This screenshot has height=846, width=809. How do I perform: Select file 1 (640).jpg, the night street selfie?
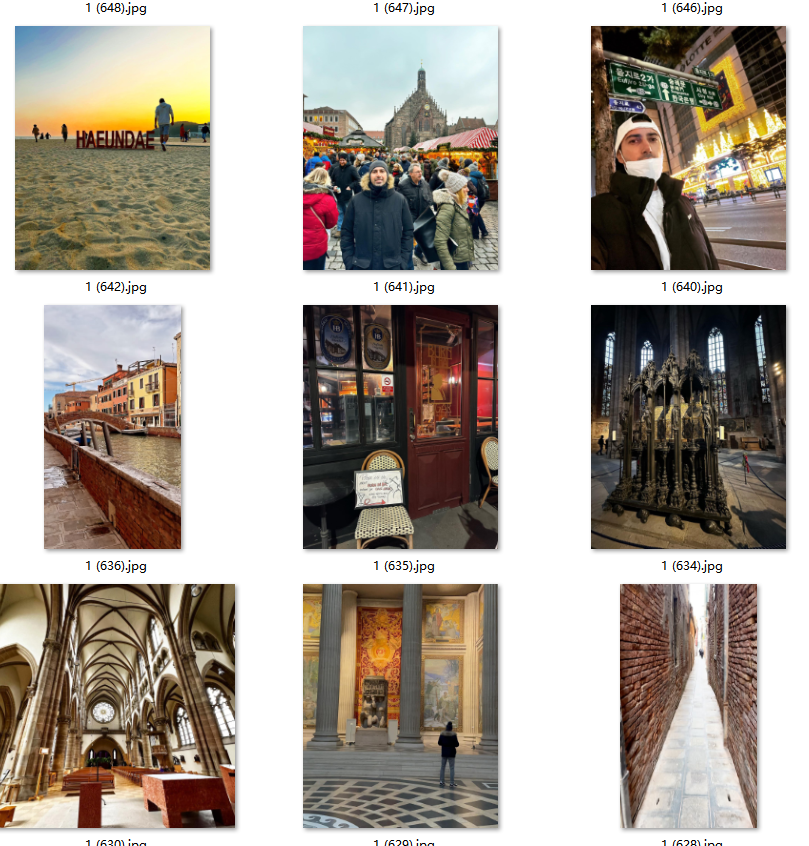688,148
